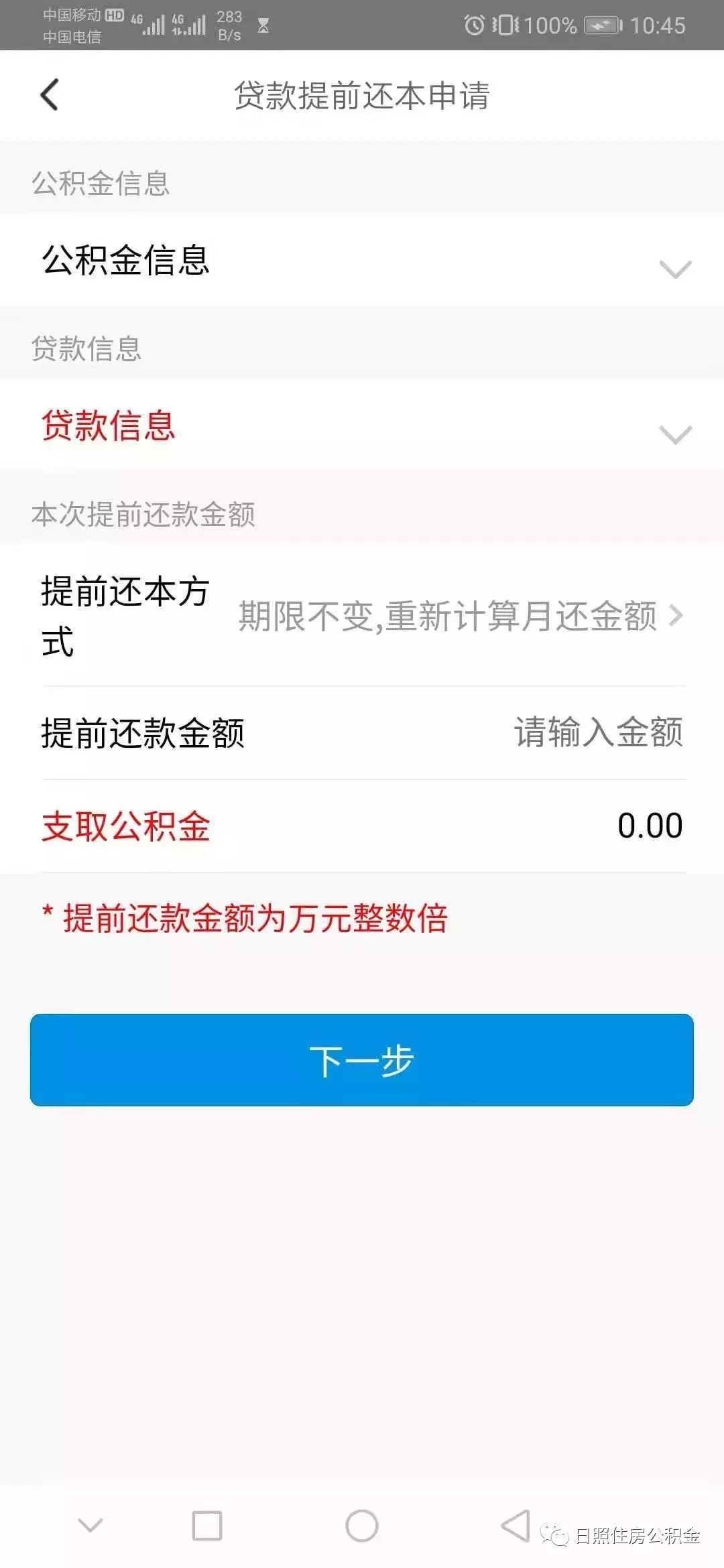Tap the back arrow in the title bar
The width and height of the screenshot is (724, 1568).
[x=48, y=95]
